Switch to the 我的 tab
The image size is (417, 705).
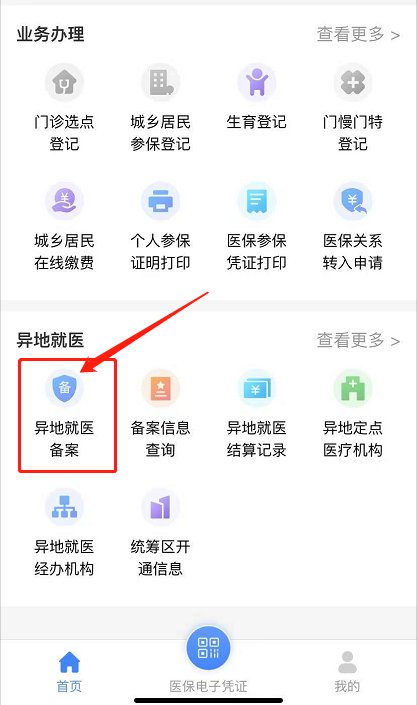tap(347, 672)
